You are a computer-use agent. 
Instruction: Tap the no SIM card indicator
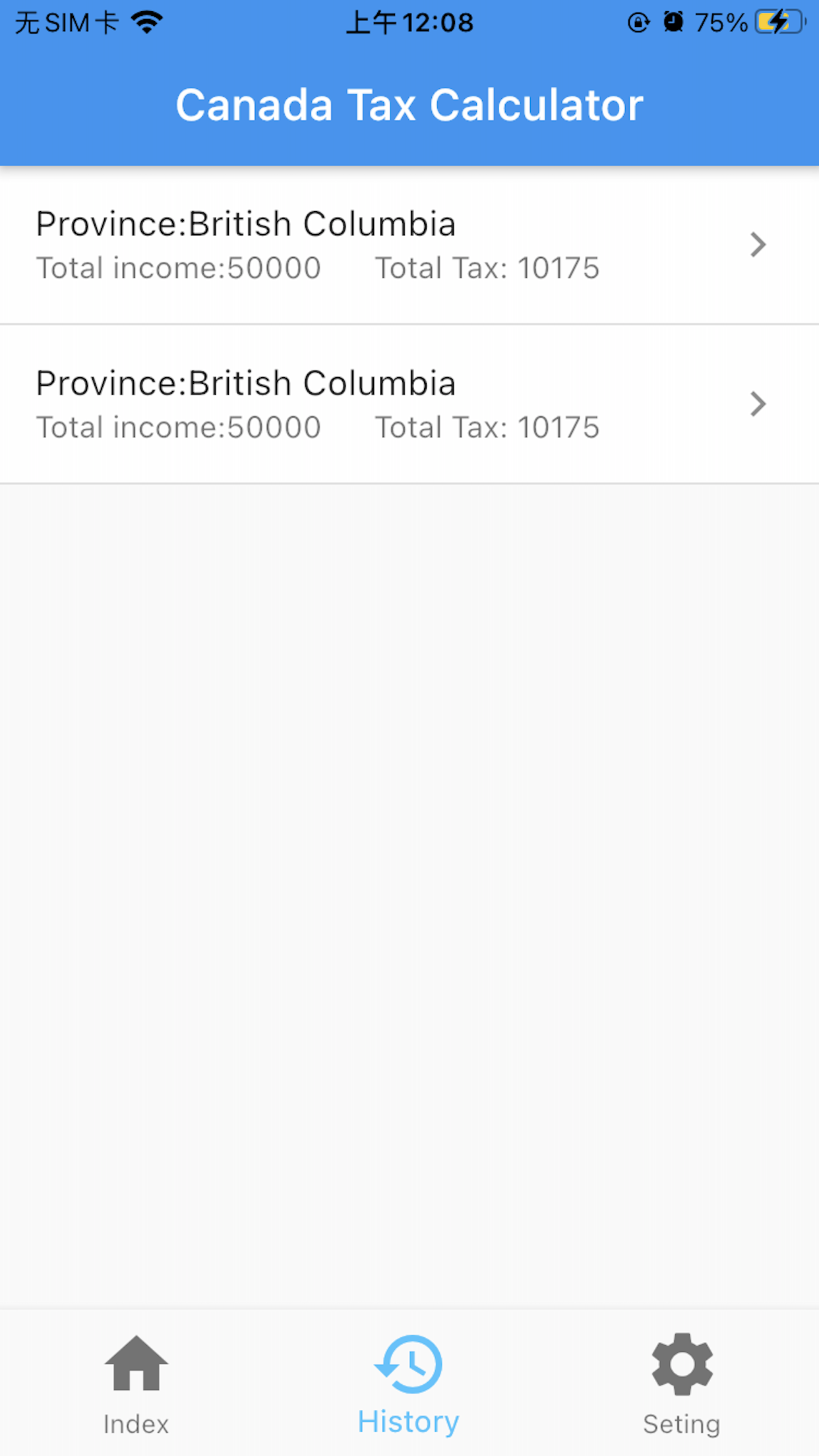pyautogui.click(x=66, y=22)
